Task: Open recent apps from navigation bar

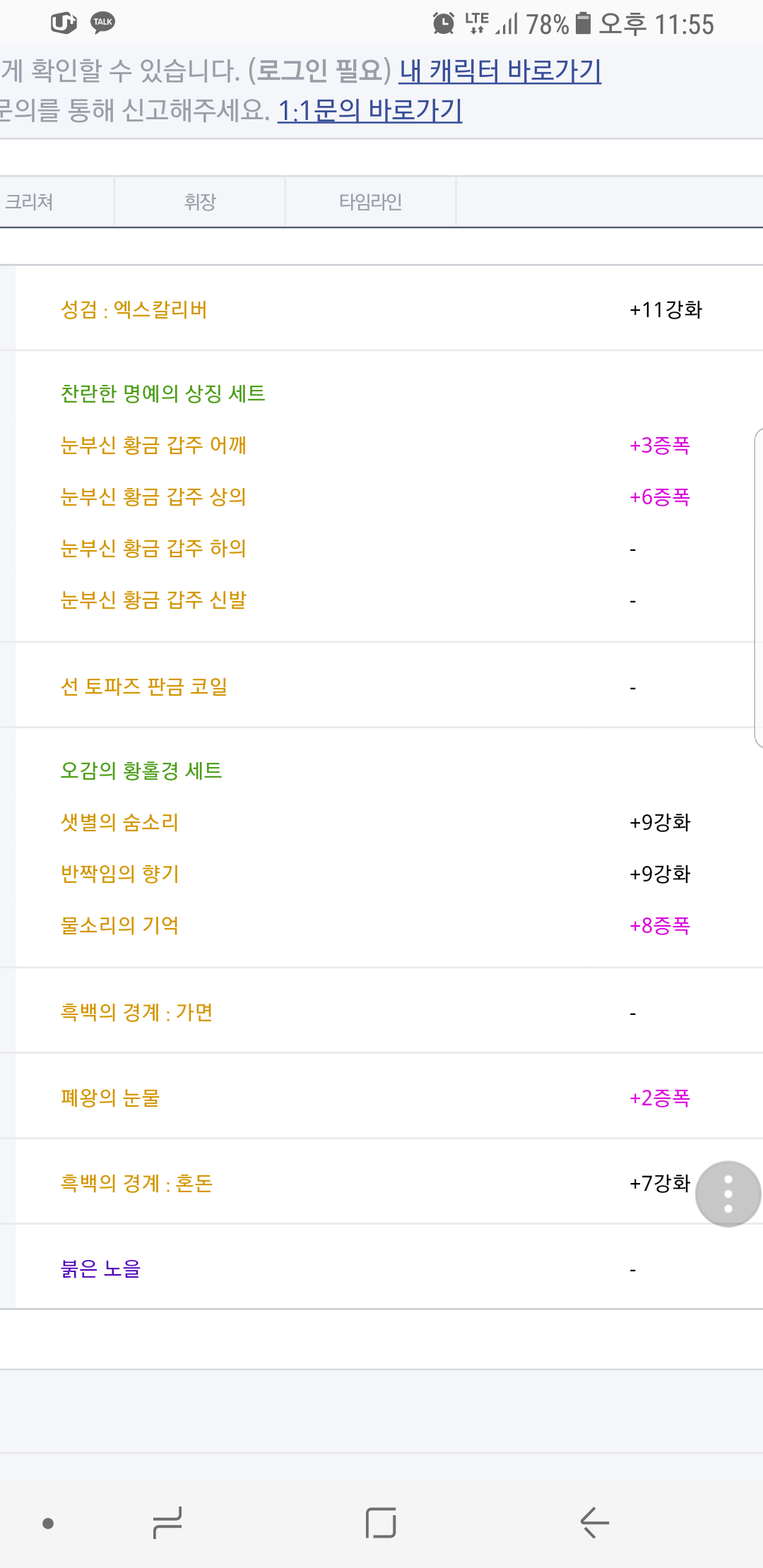Action: click(167, 1523)
